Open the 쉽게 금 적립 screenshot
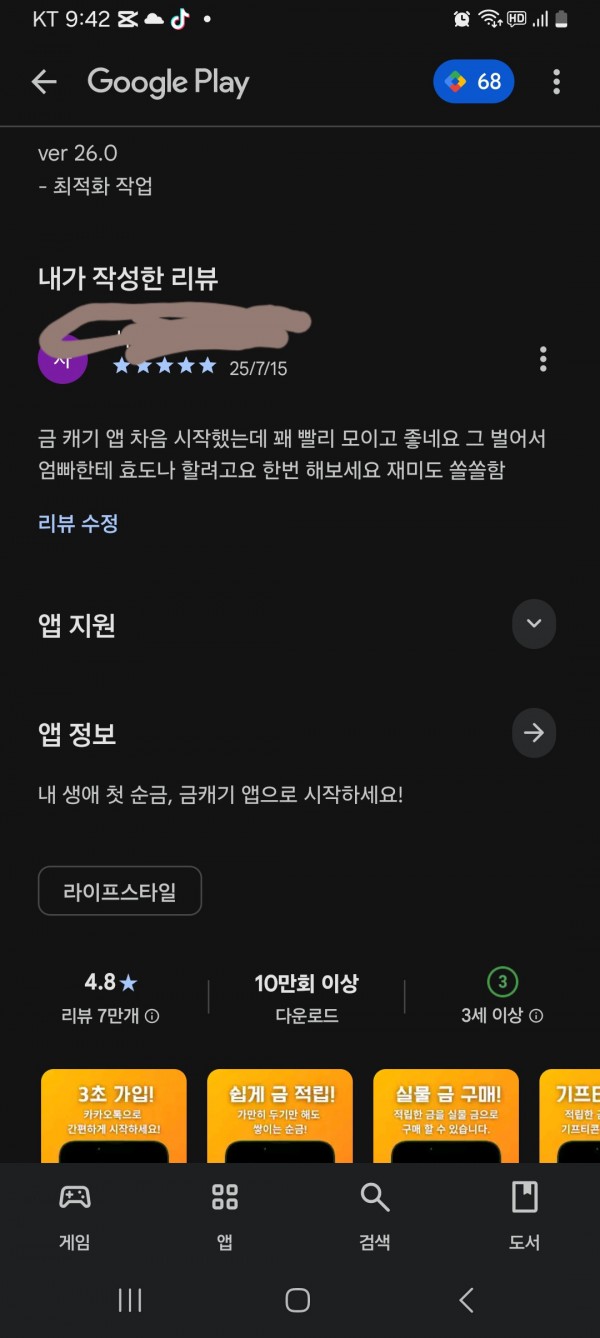Image resolution: width=600 pixels, height=1338 pixels. point(280,1116)
